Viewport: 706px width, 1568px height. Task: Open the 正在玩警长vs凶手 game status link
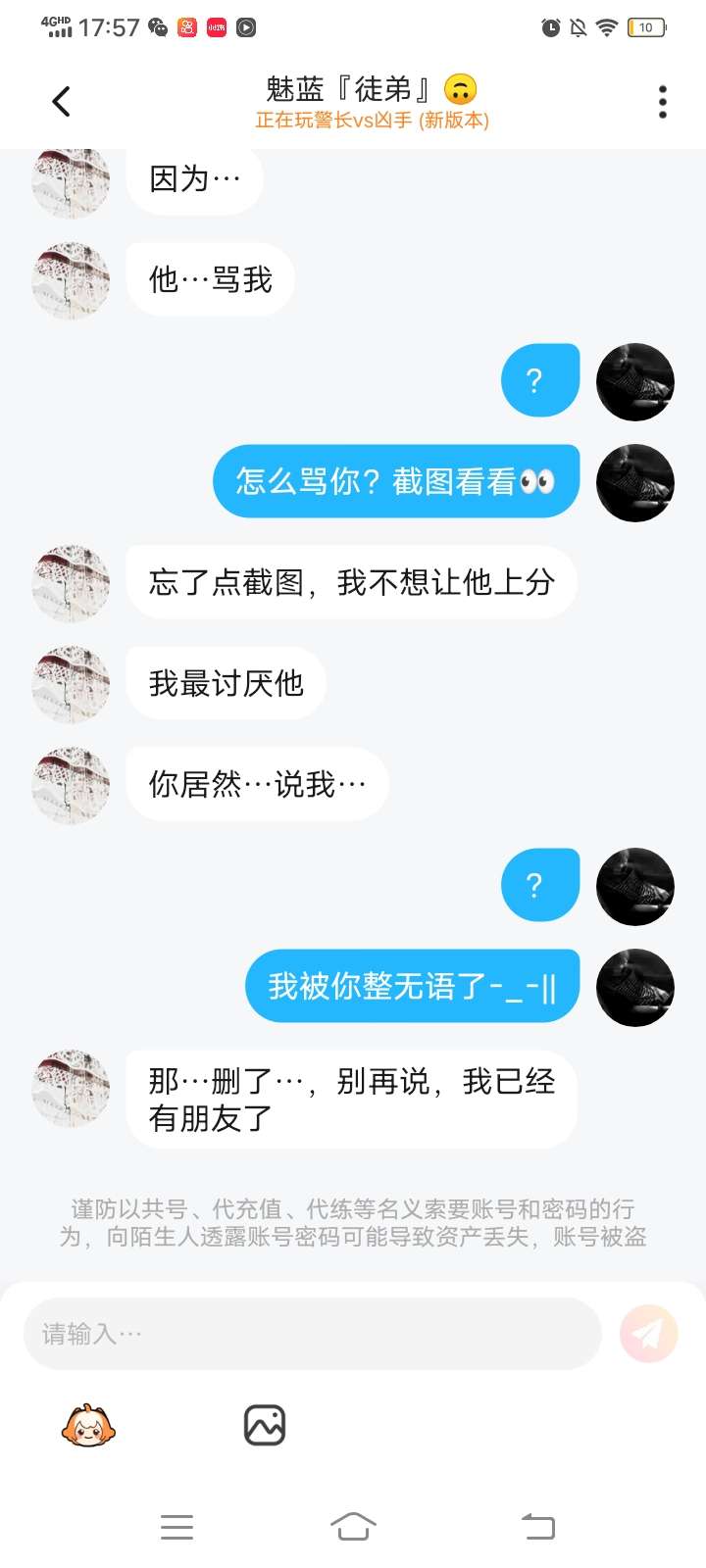372,121
